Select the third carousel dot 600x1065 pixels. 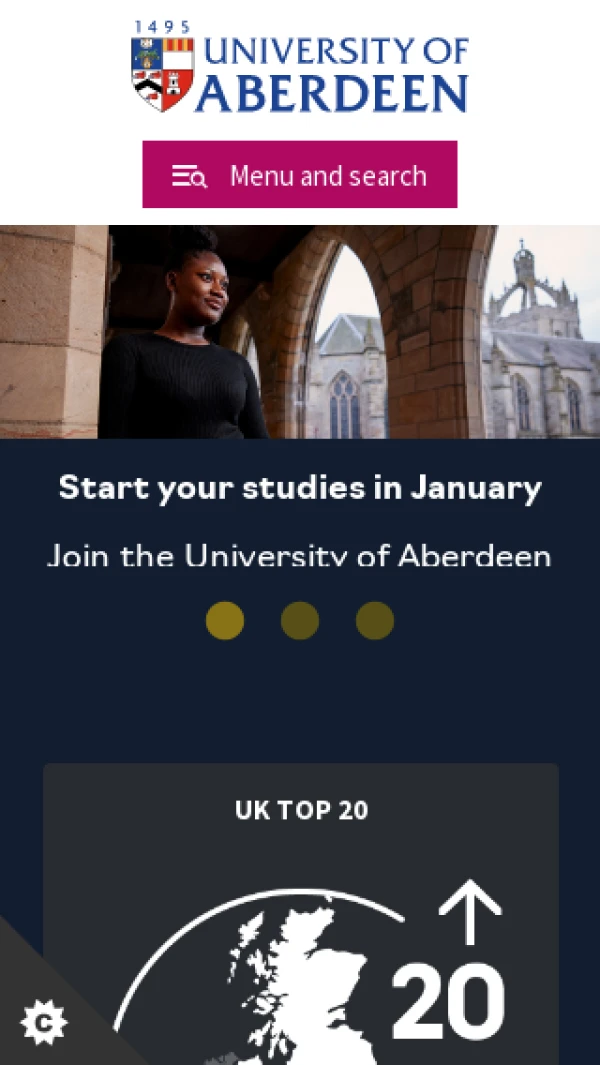tap(375, 621)
